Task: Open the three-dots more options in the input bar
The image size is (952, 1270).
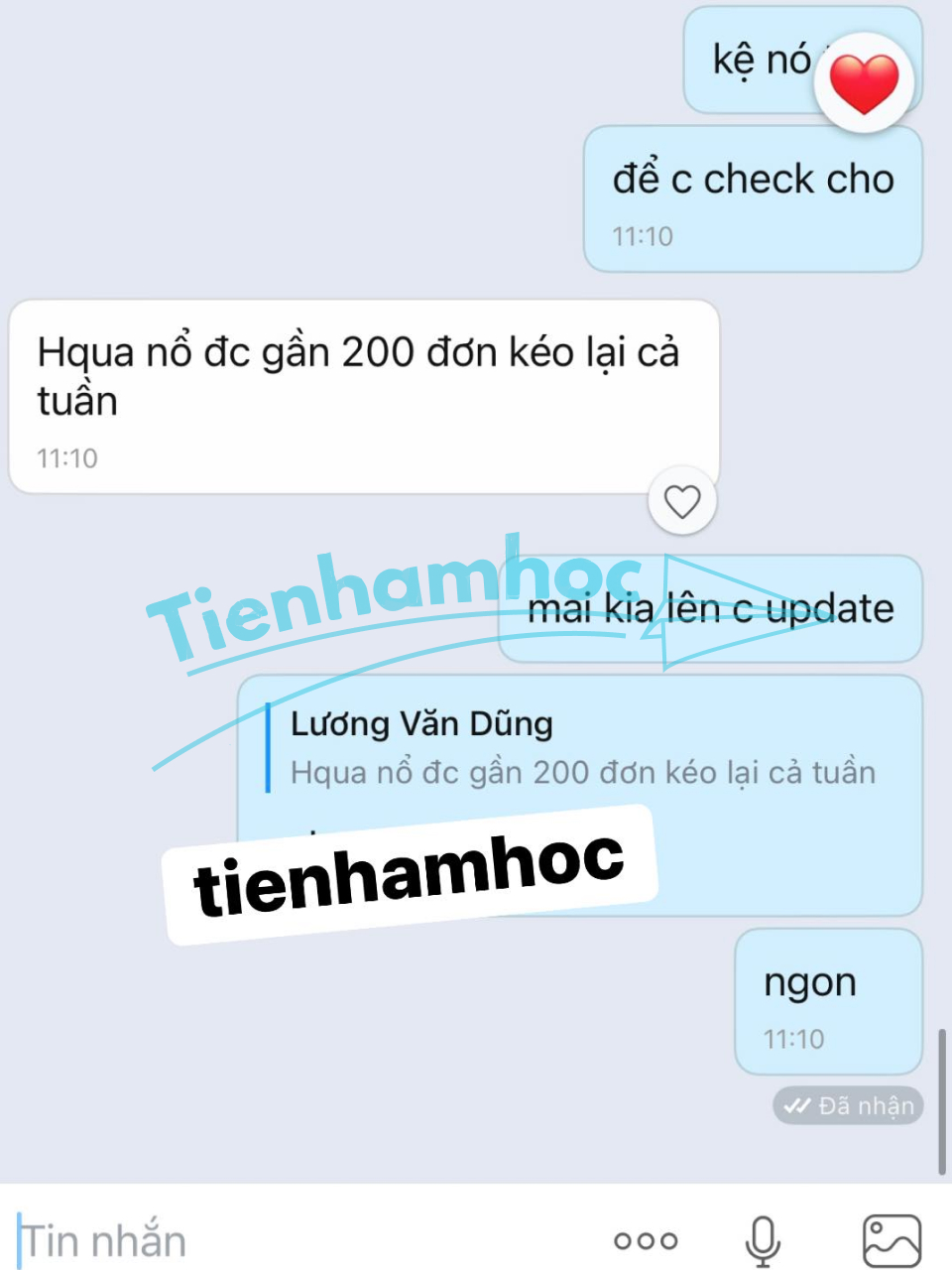Action: 646,1240
